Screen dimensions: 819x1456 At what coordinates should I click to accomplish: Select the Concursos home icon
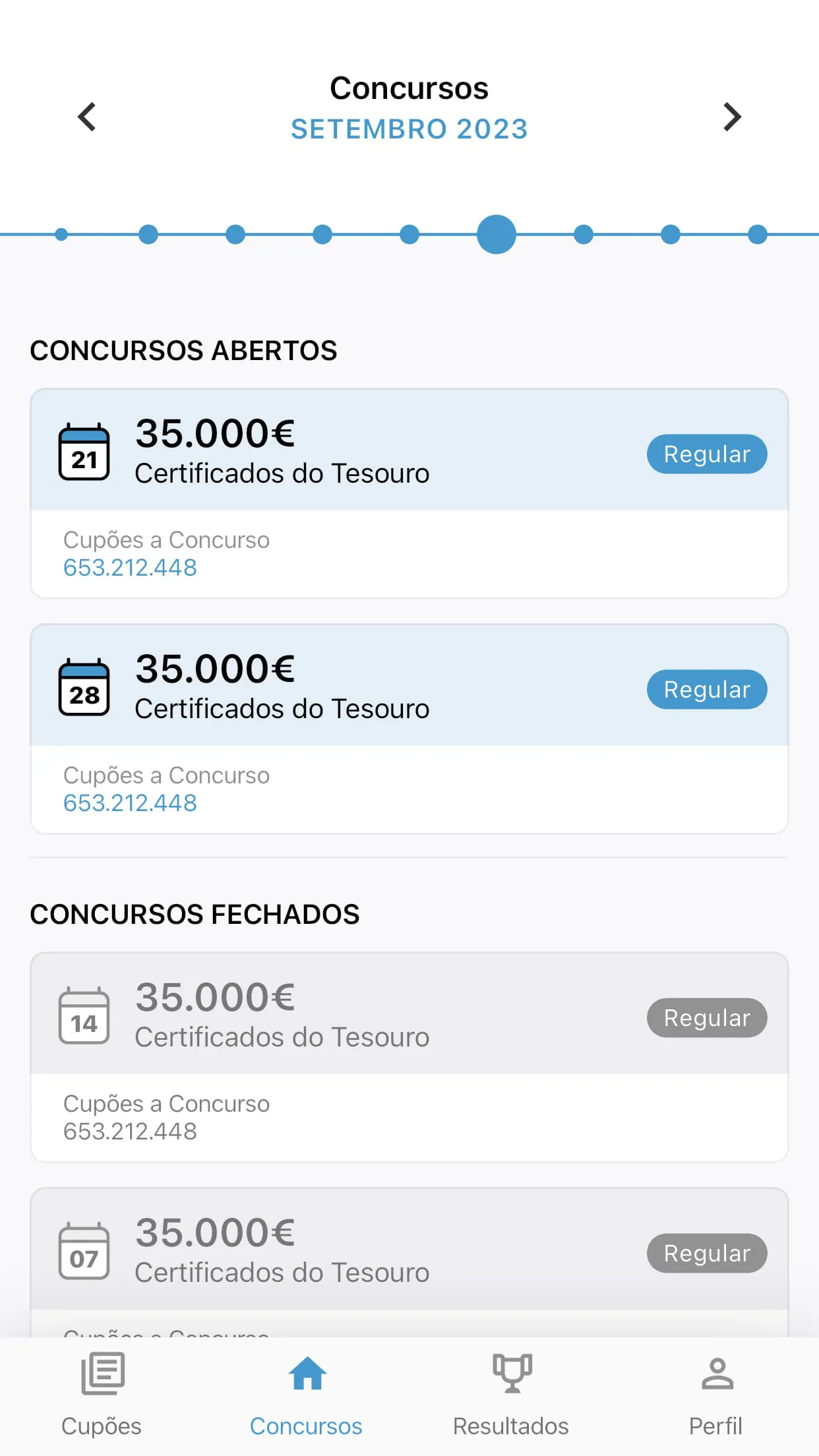[307, 1375]
